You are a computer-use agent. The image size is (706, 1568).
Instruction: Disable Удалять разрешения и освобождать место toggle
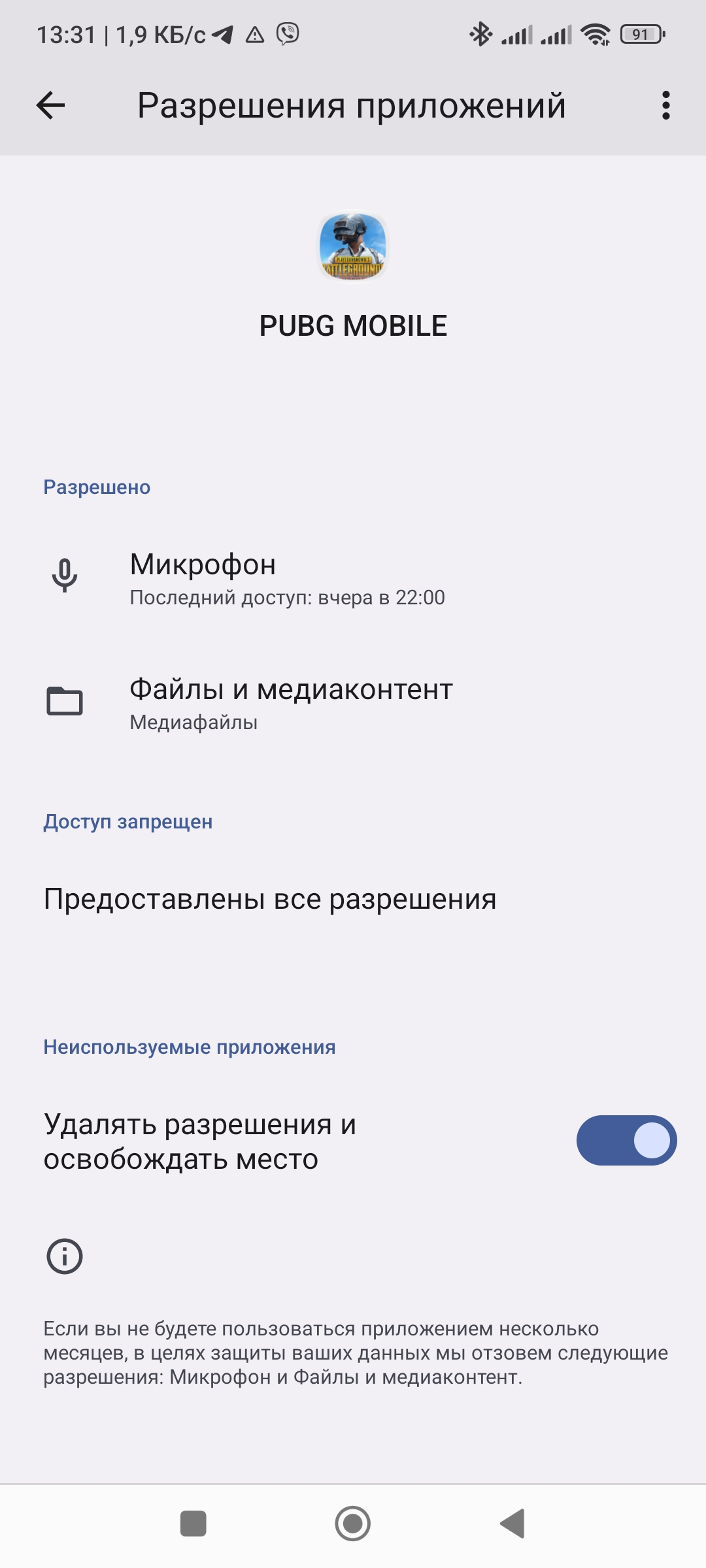pyautogui.click(x=626, y=1140)
